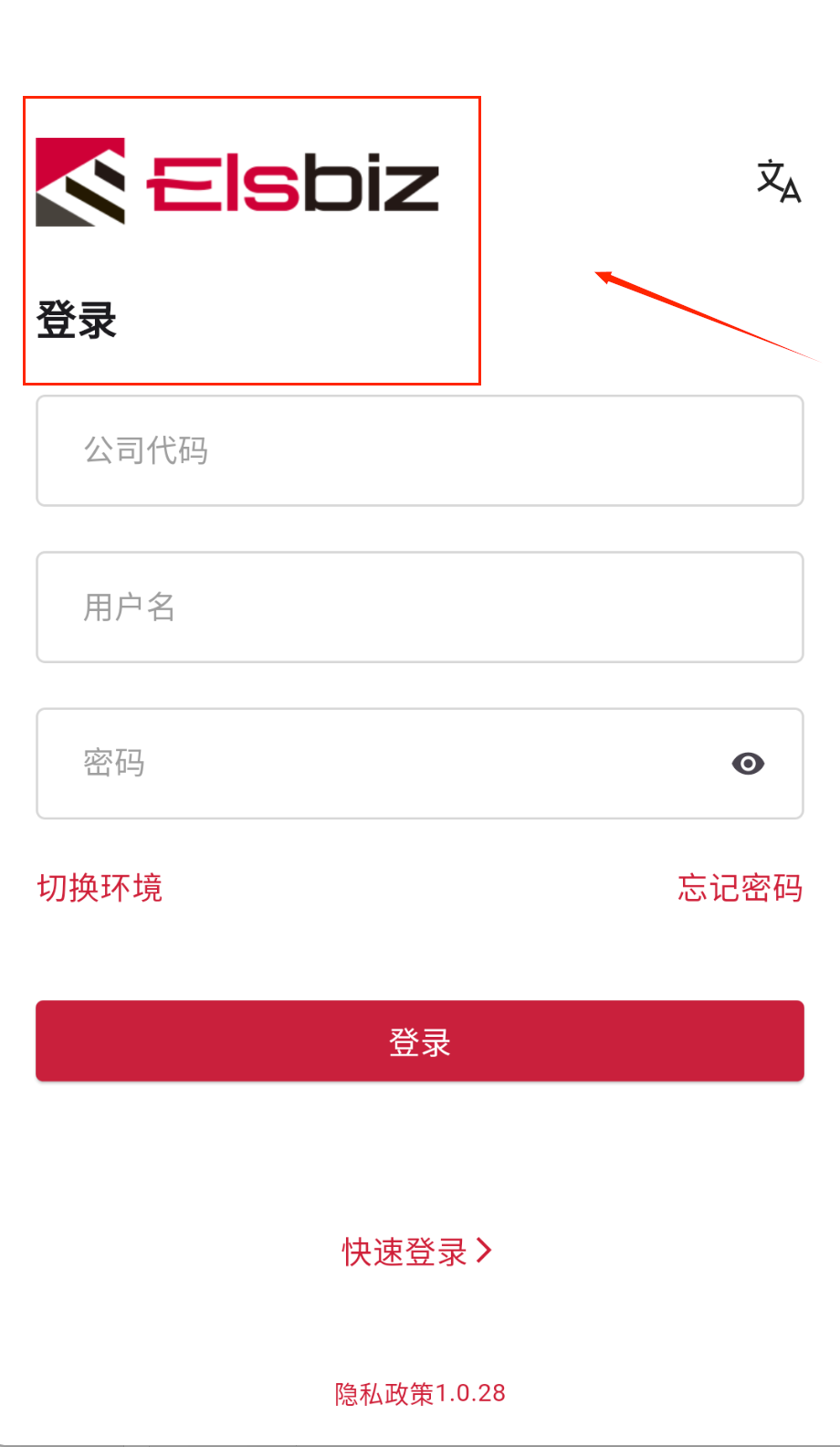Open the language translation switcher
Image resolution: width=840 pixels, height=1447 pixels.
point(778,181)
